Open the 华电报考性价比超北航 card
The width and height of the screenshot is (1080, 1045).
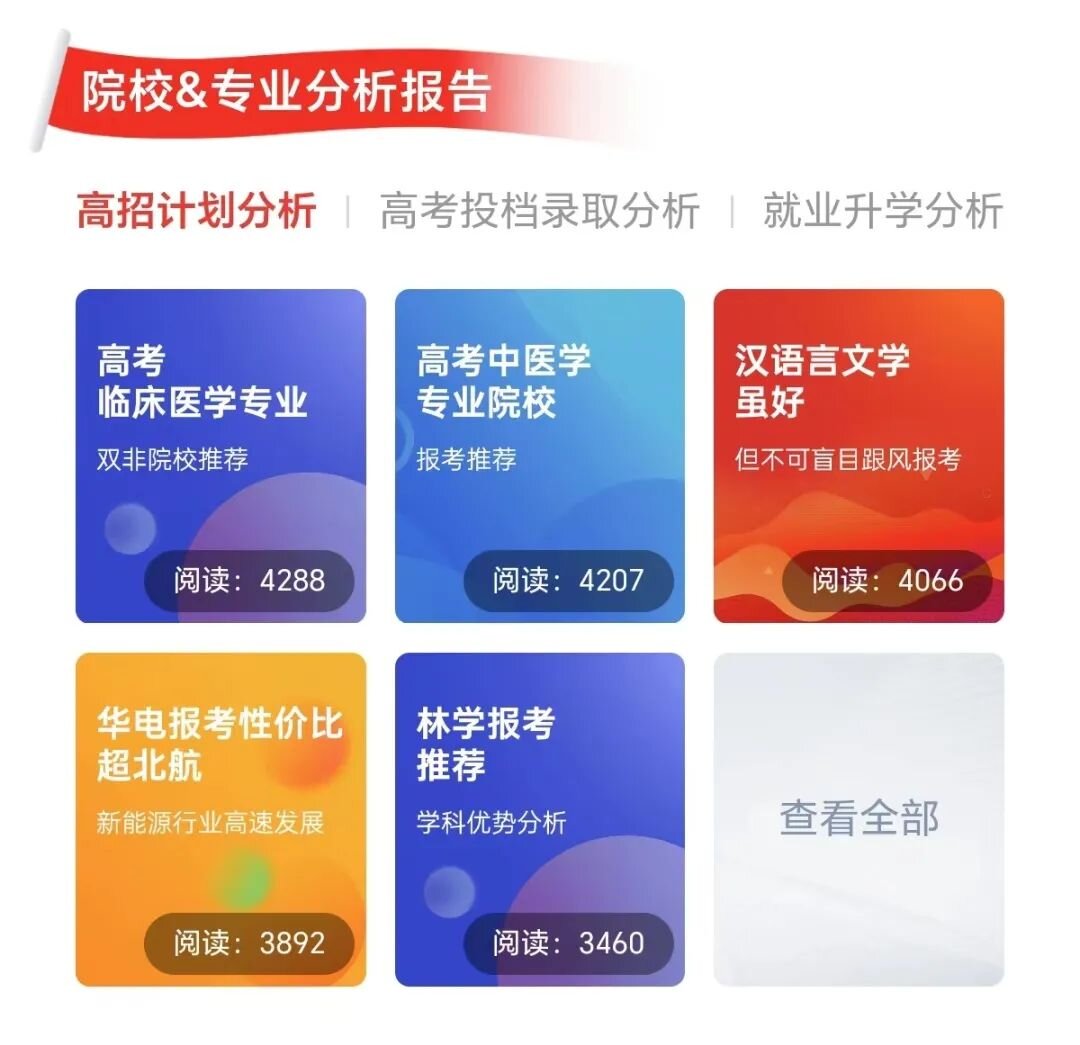220,818
